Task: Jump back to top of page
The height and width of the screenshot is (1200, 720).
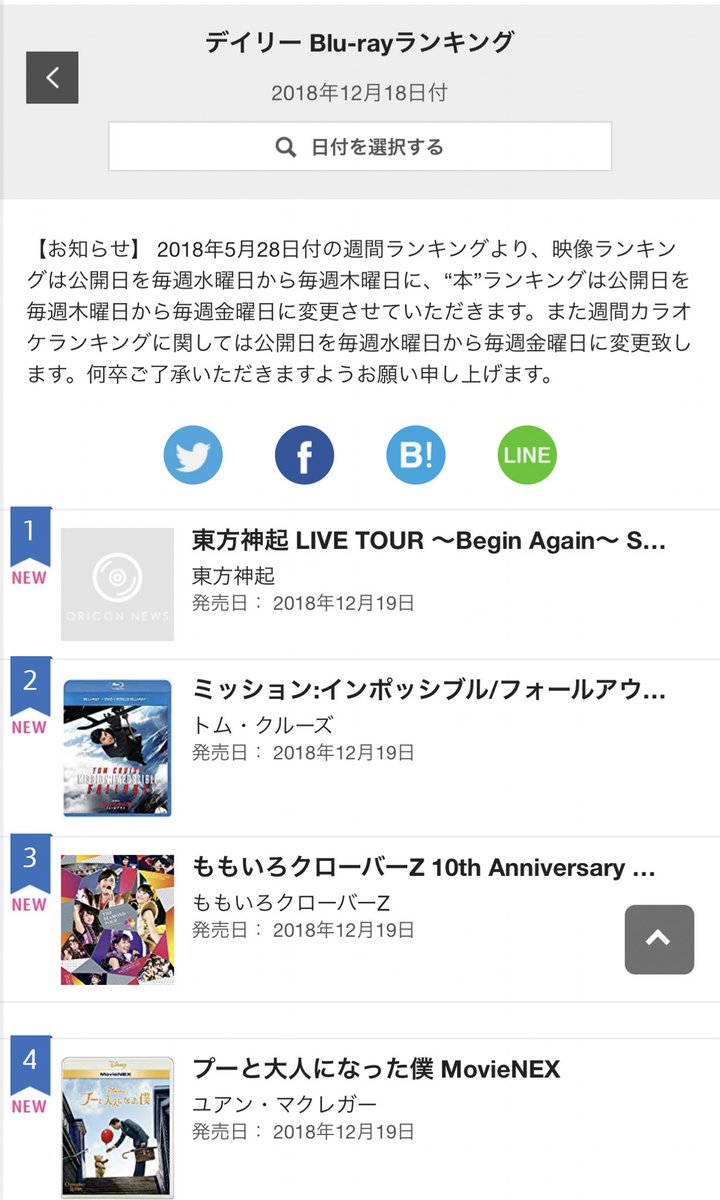Action: [x=659, y=939]
